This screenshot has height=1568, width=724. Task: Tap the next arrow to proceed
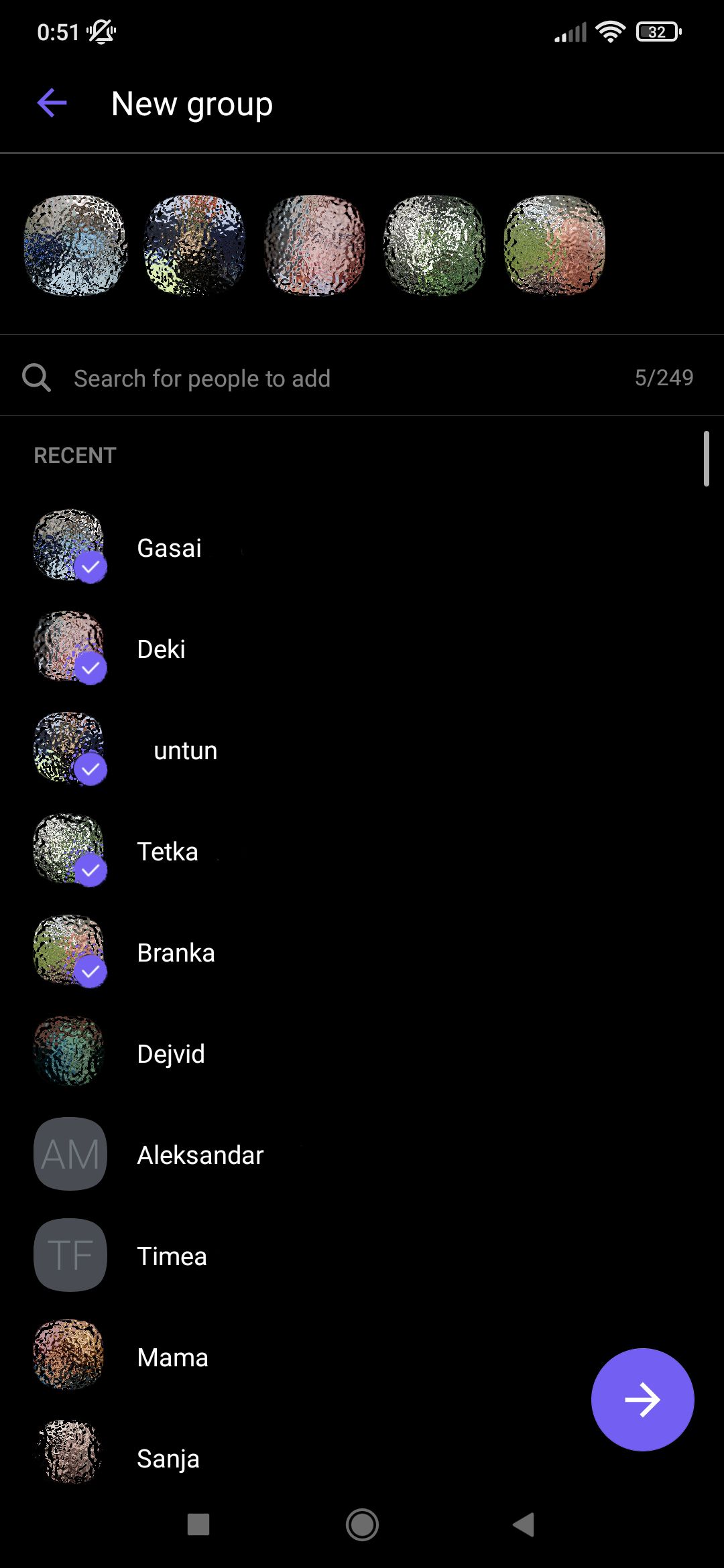click(x=643, y=1400)
